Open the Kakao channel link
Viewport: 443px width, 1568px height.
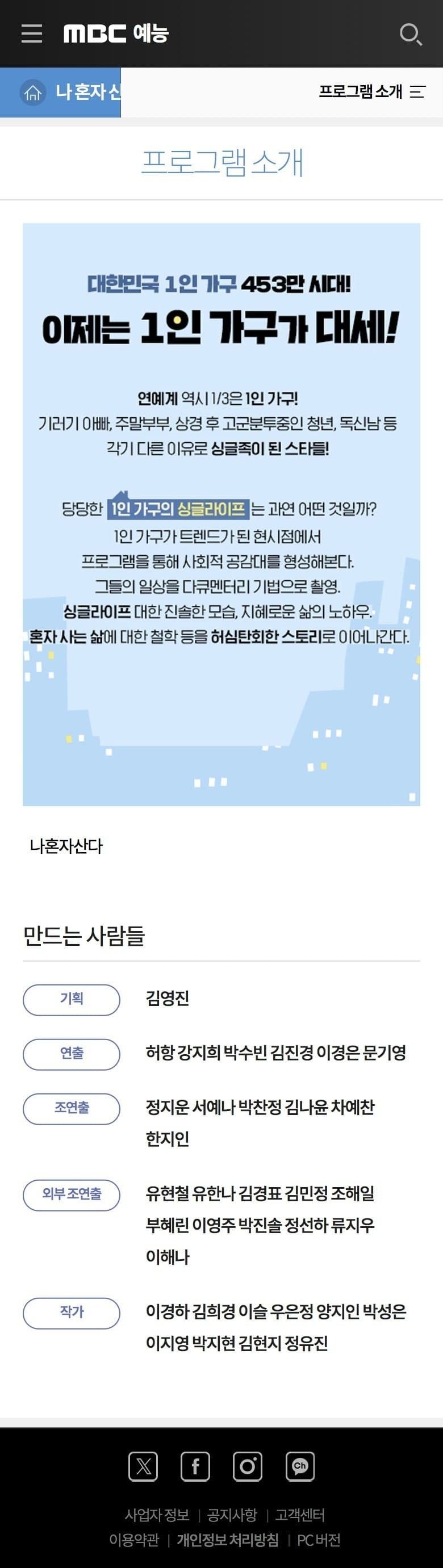click(x=300, y=1466)
